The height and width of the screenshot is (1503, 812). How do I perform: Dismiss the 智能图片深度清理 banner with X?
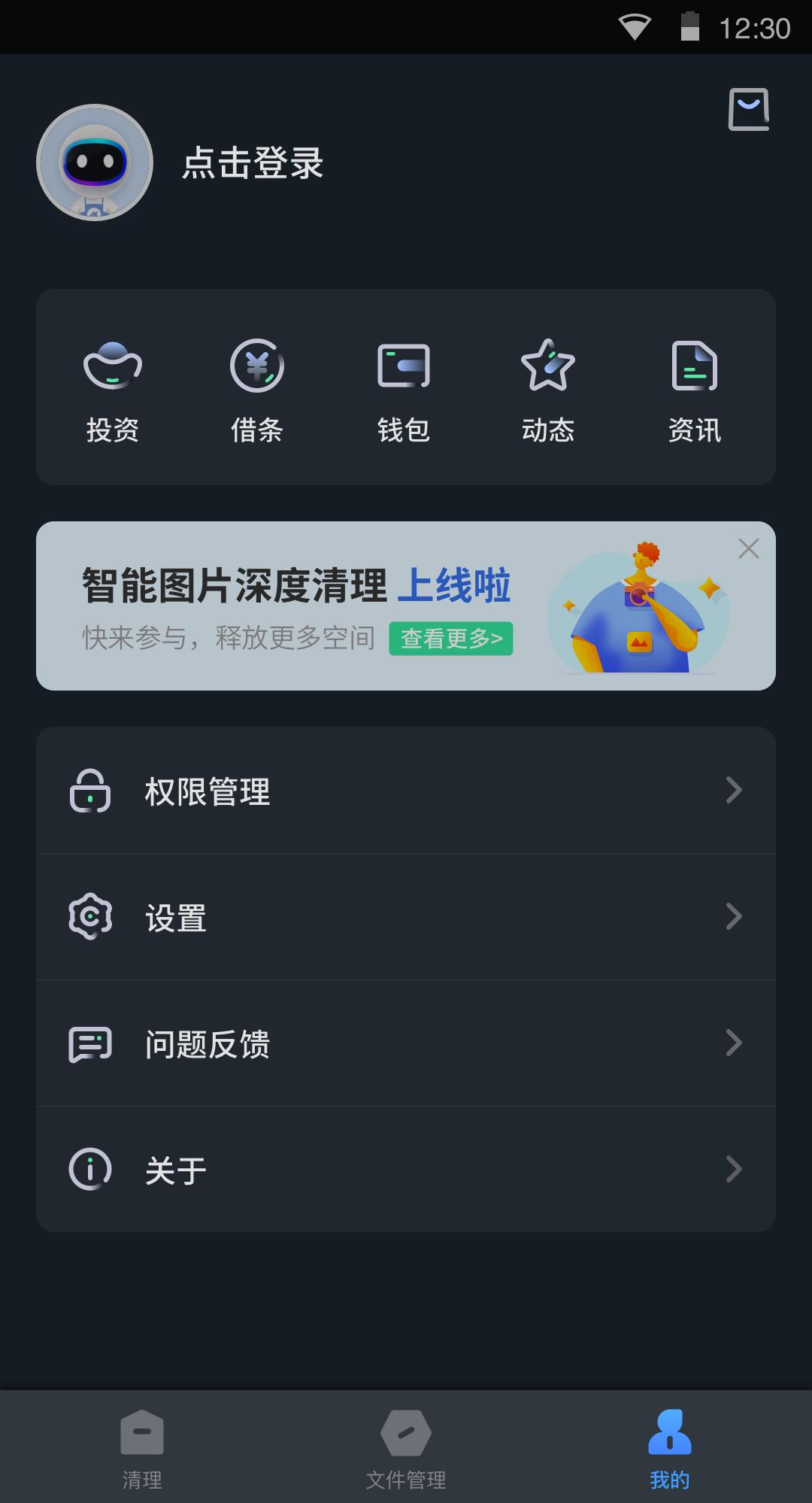[748, 549]
